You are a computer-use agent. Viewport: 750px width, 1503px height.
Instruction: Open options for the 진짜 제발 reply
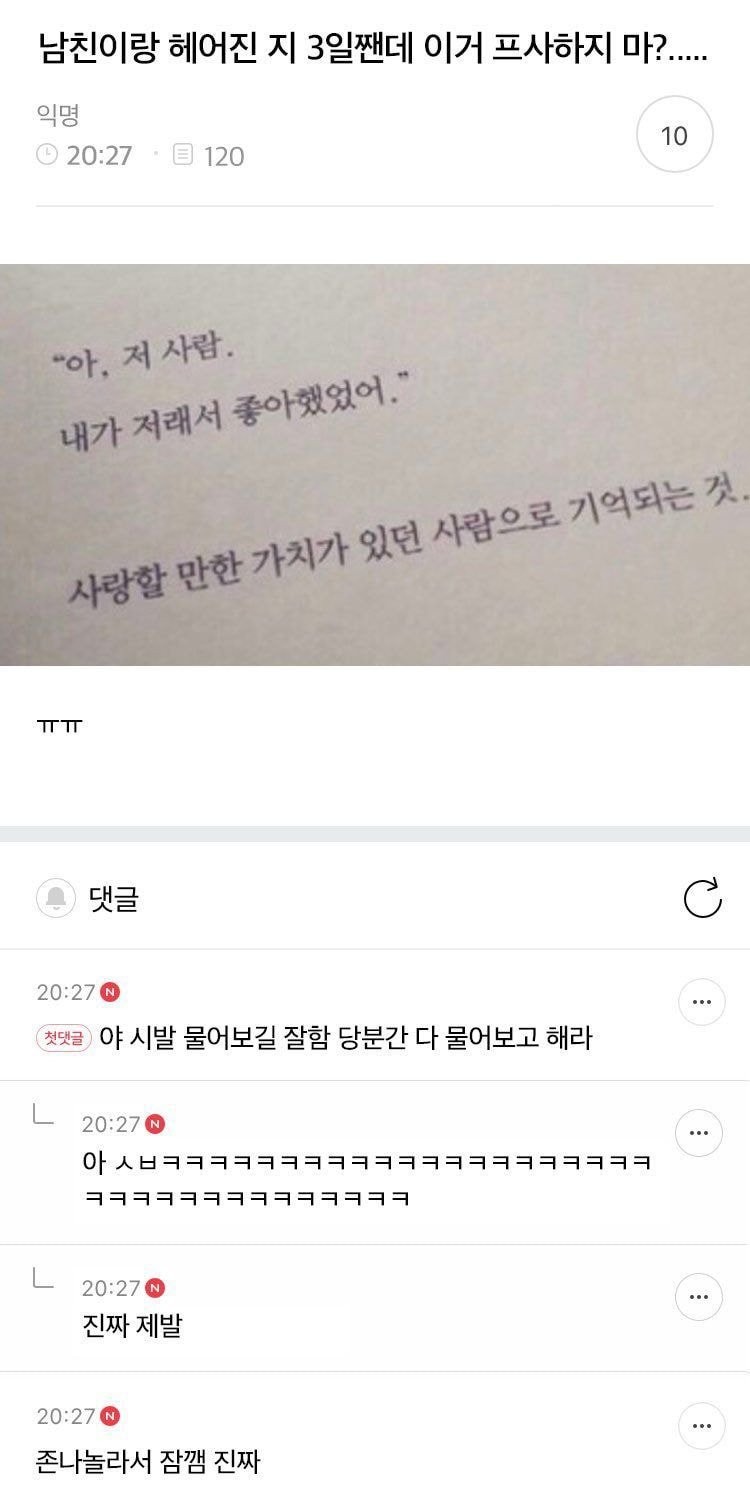(x=698, y=1297)
